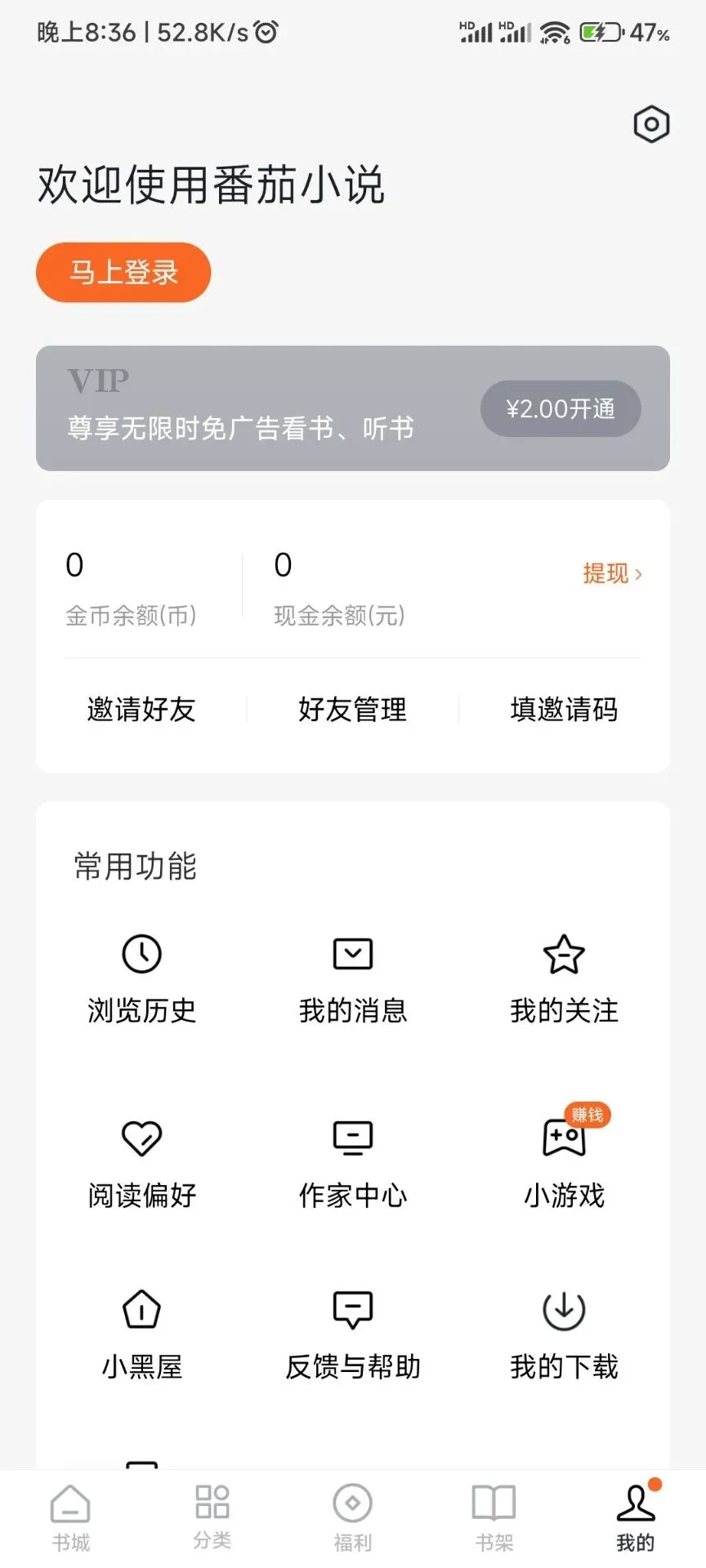
Task: Switch to the 福利 tab
Action: tap(353, 1517)
